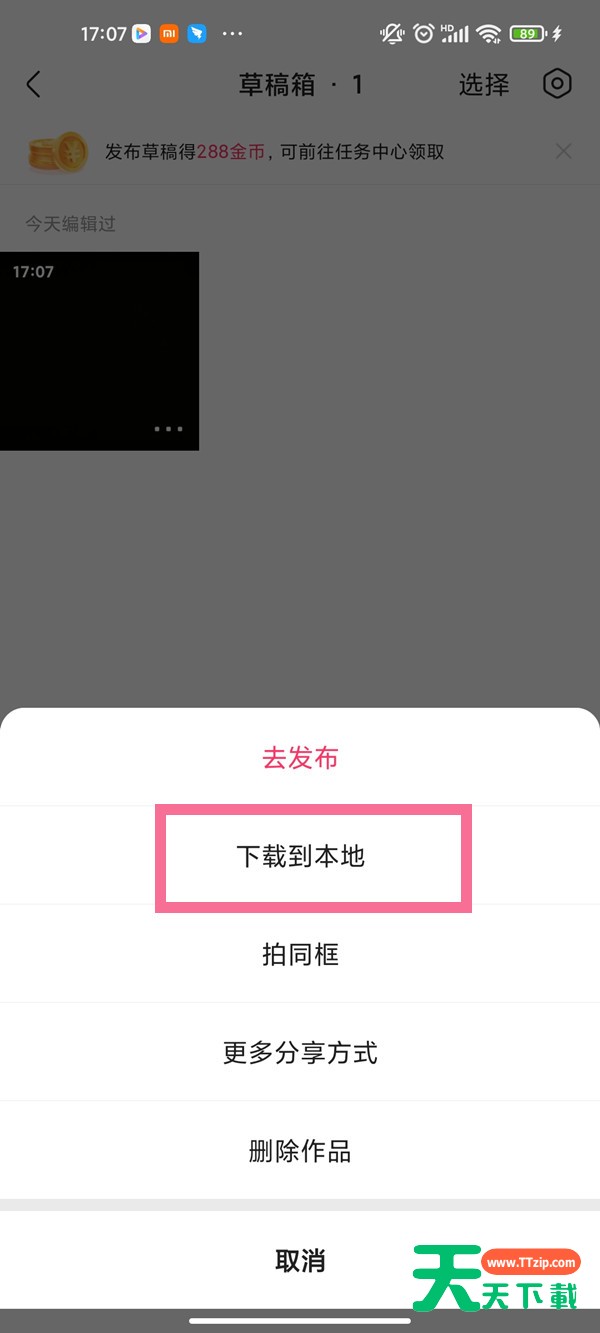
Task: Select 下载到本地 to save locally
Action: [x=300, y=857]
